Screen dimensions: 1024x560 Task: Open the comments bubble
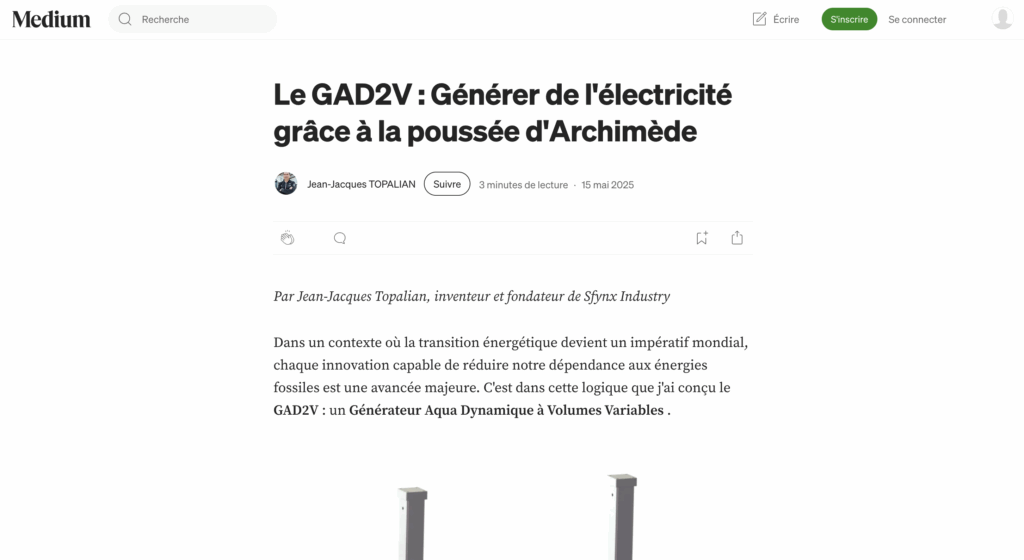point(340,238)
